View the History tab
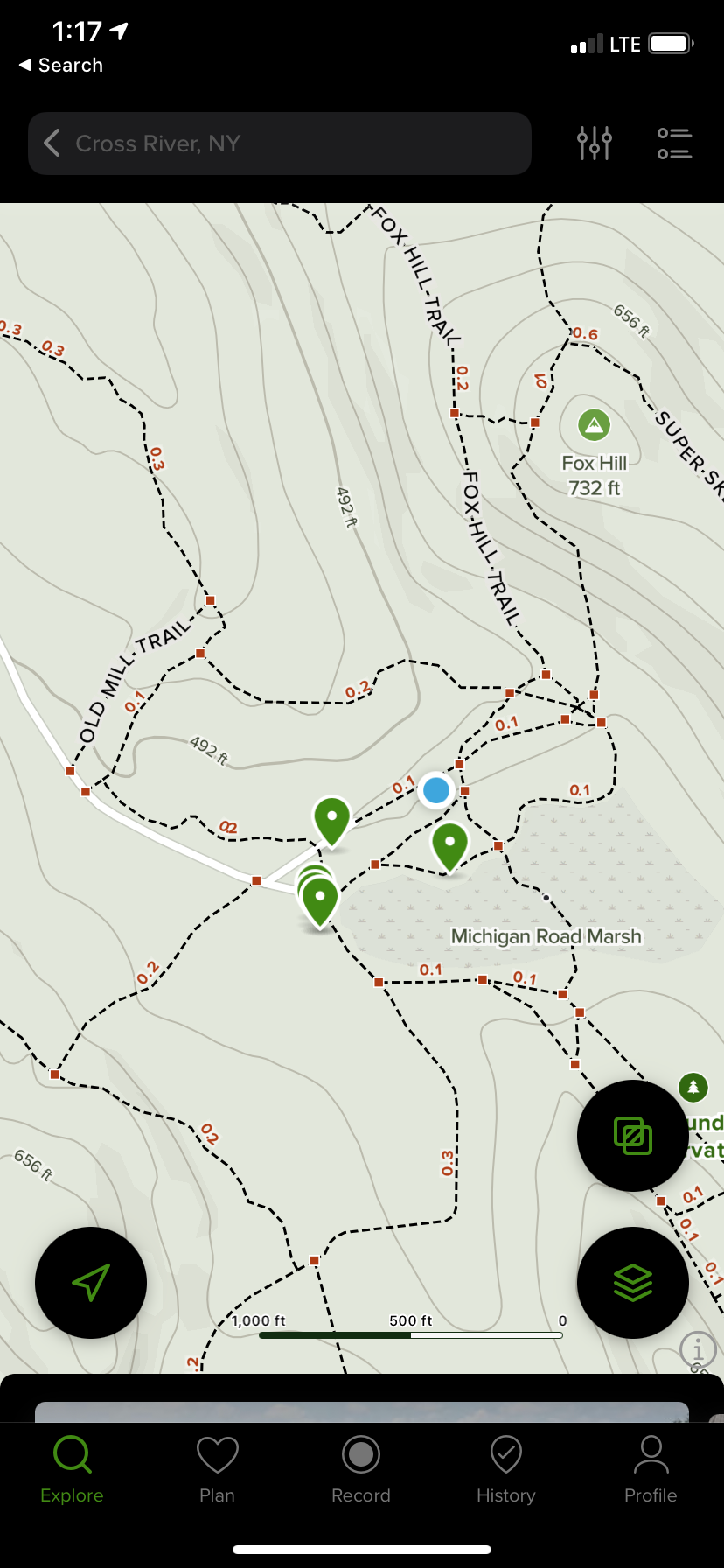The height and width of the screenshot is (1568, 724). (x=505, y=1469)
